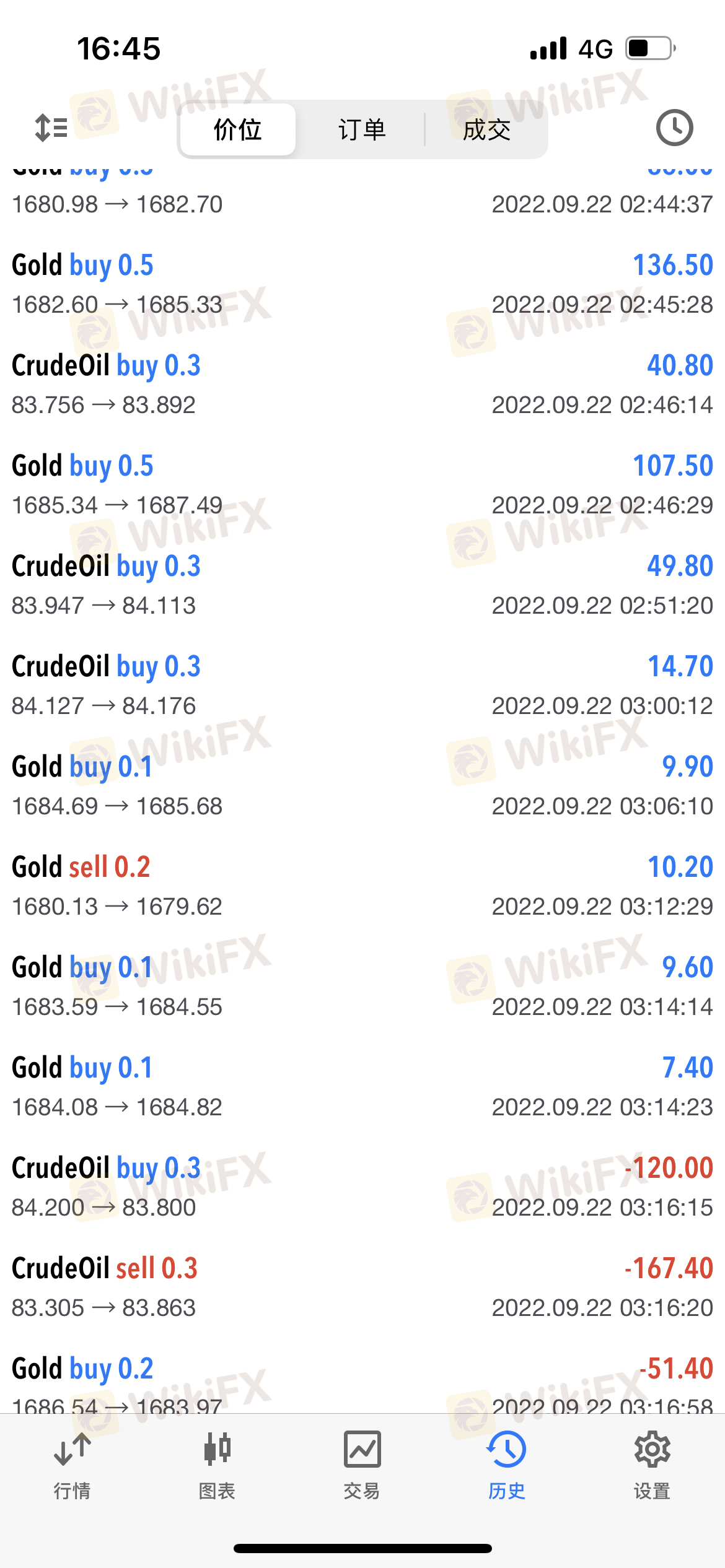Switch to the 订单 segment
This screenshot has width=725, height=1568.
pos(362,129)
